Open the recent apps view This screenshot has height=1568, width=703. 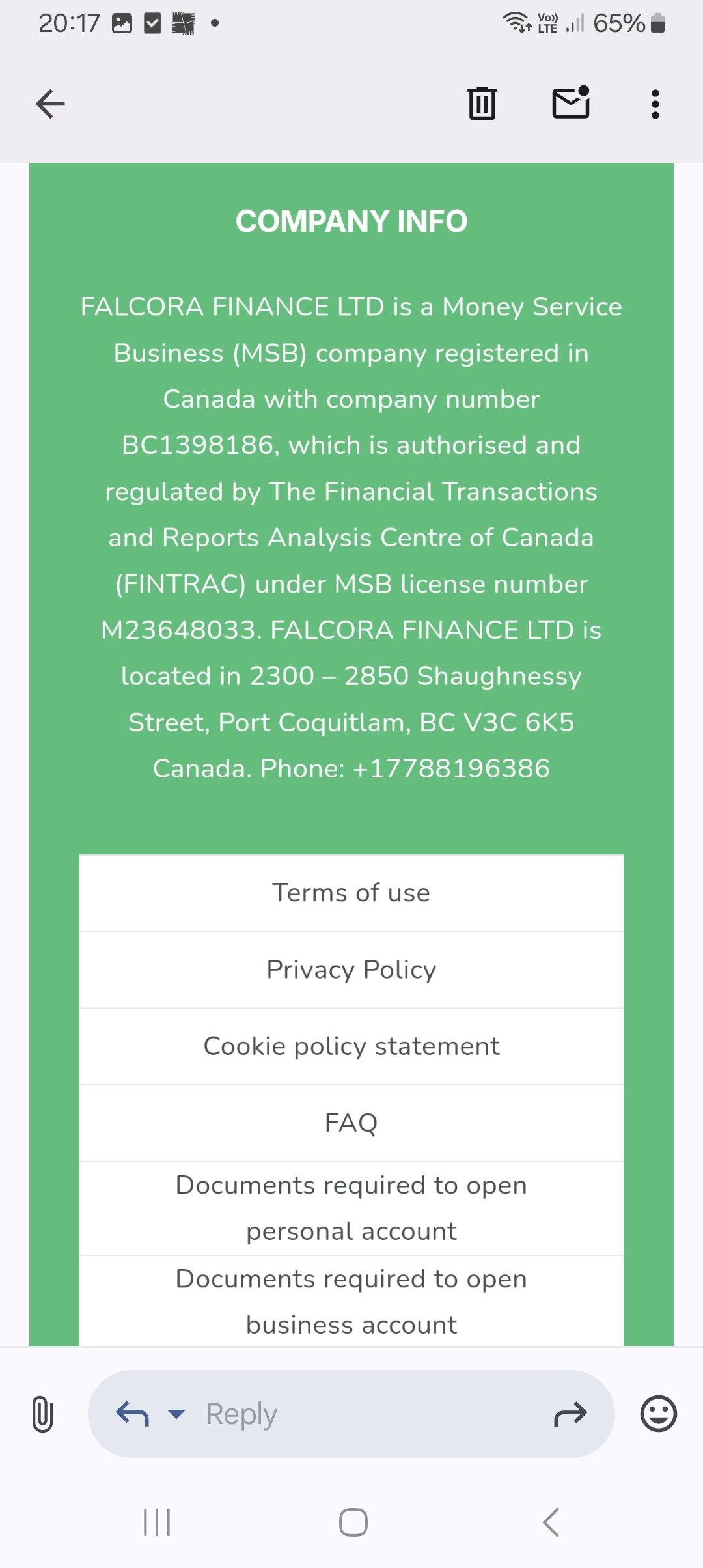(157, 1522)
